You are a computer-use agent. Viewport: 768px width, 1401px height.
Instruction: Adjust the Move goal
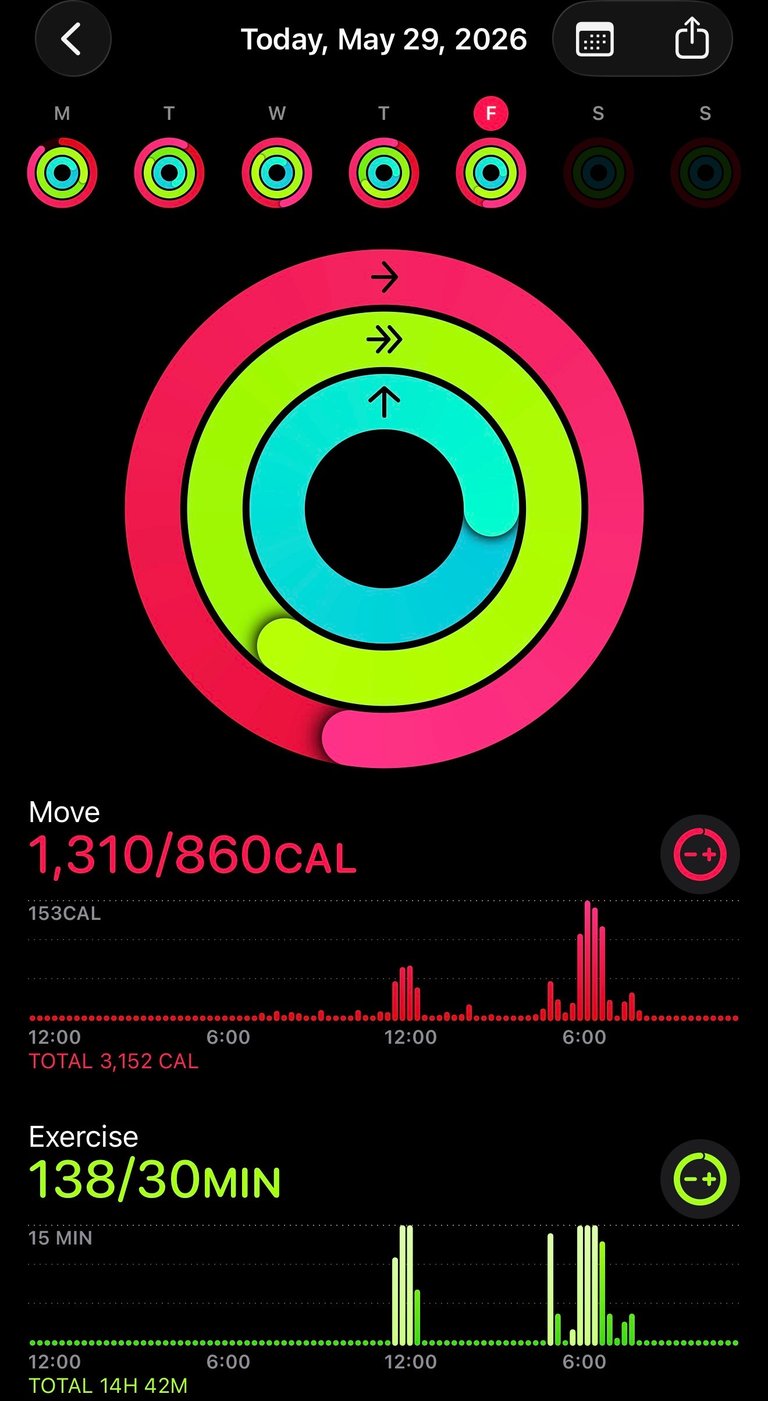[x=700, y=854]
